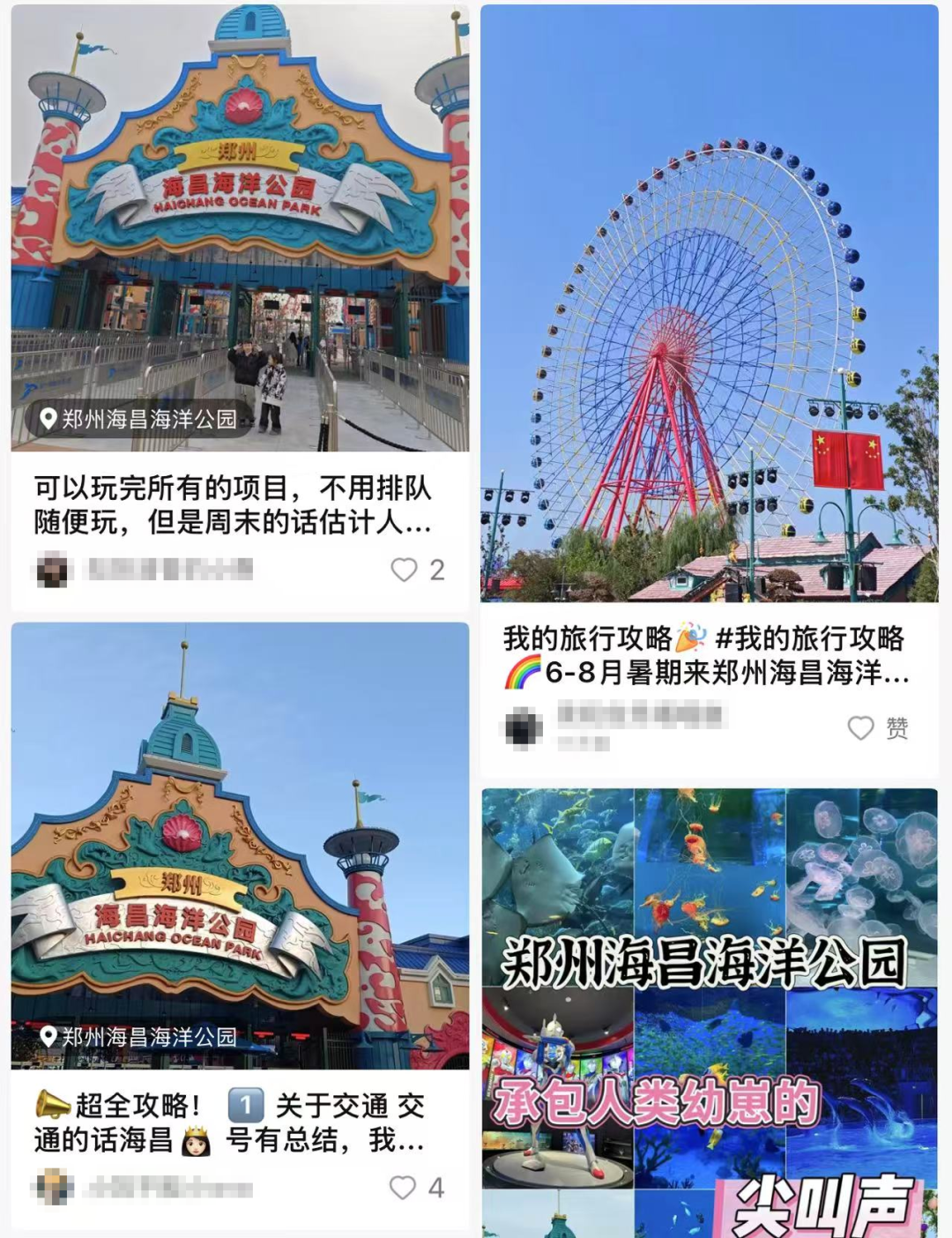The image size is (952, 1238).
Task: Open the author profile of the '可以玩完所有的项目' post
Action: (x=51, y=571)
